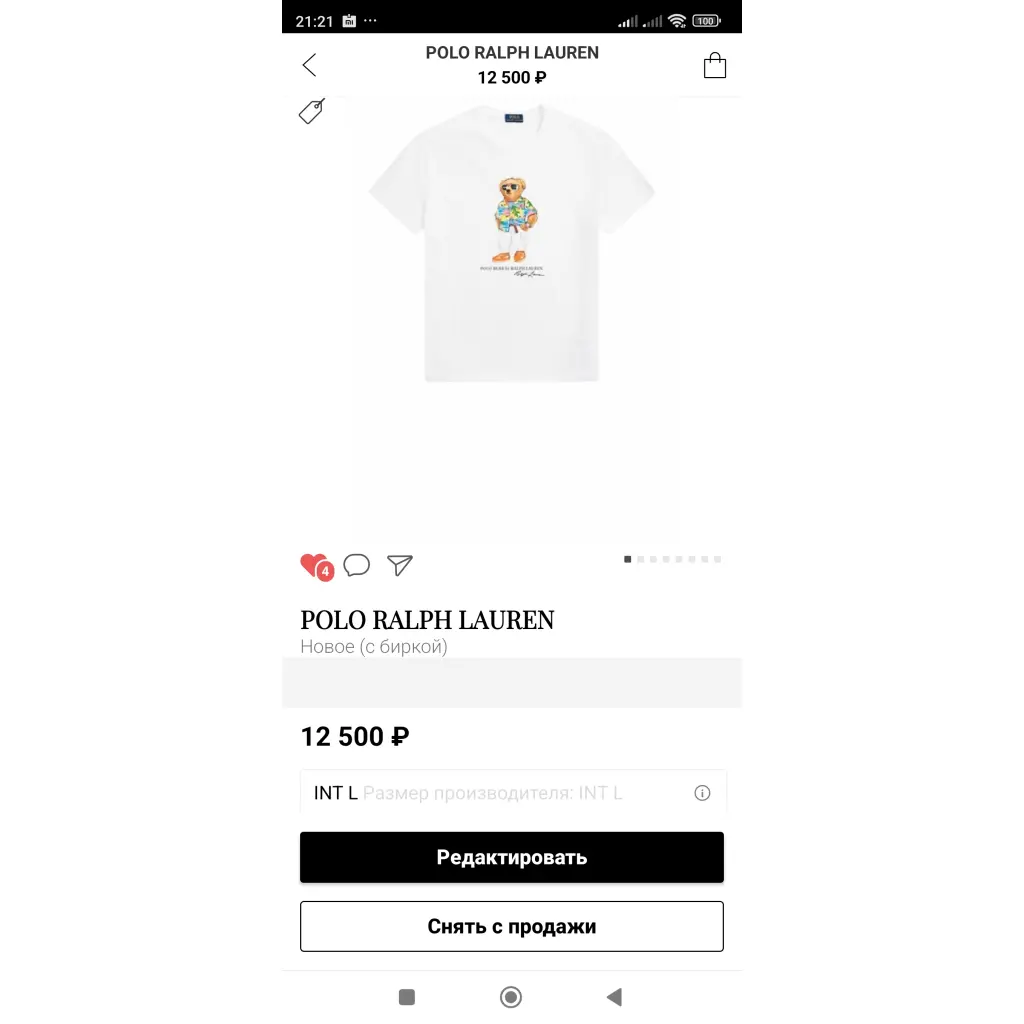Tap the system home button
The width and height of the screenshot is (1024, 1024).
[x=511, y=997]
